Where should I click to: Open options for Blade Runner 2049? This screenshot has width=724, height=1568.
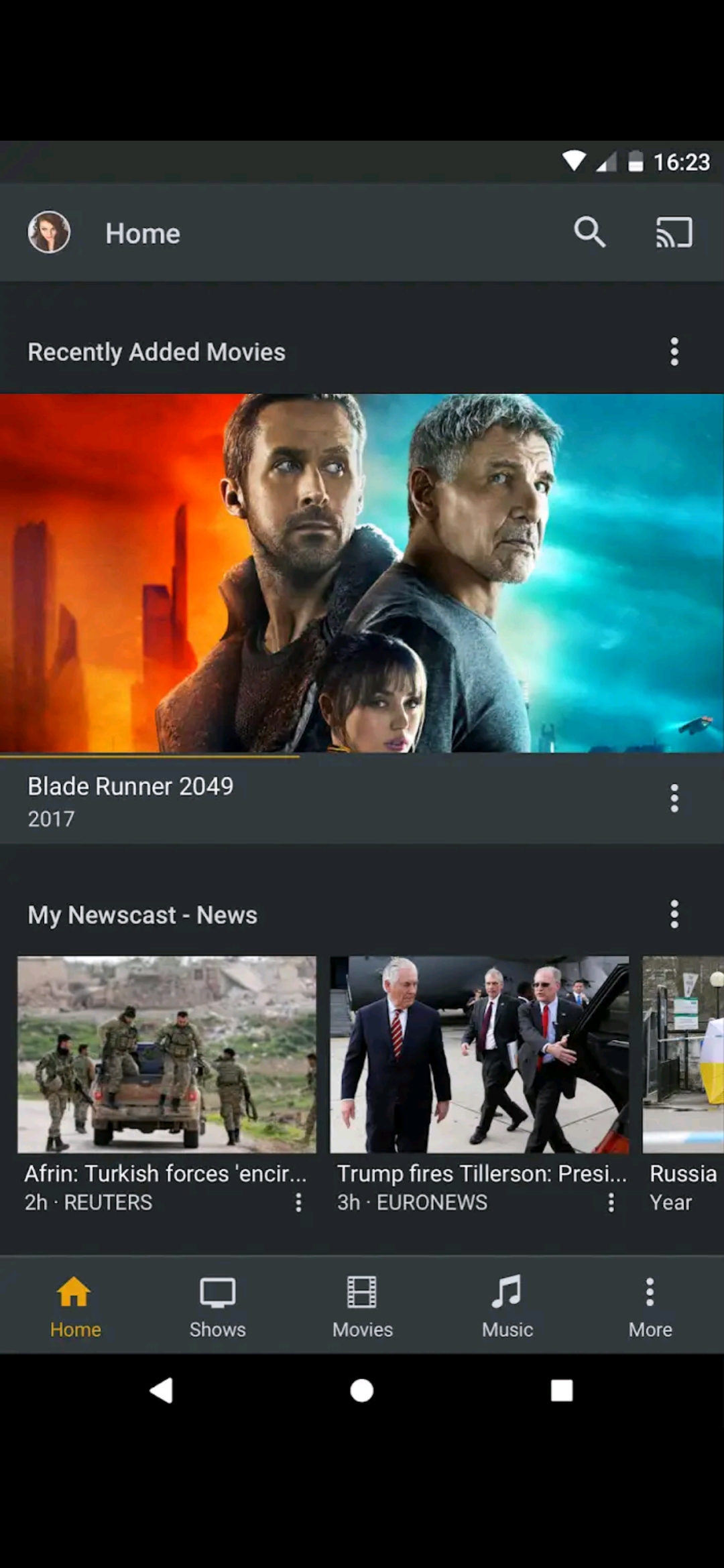pyautogui.click(x=674, y=798)
